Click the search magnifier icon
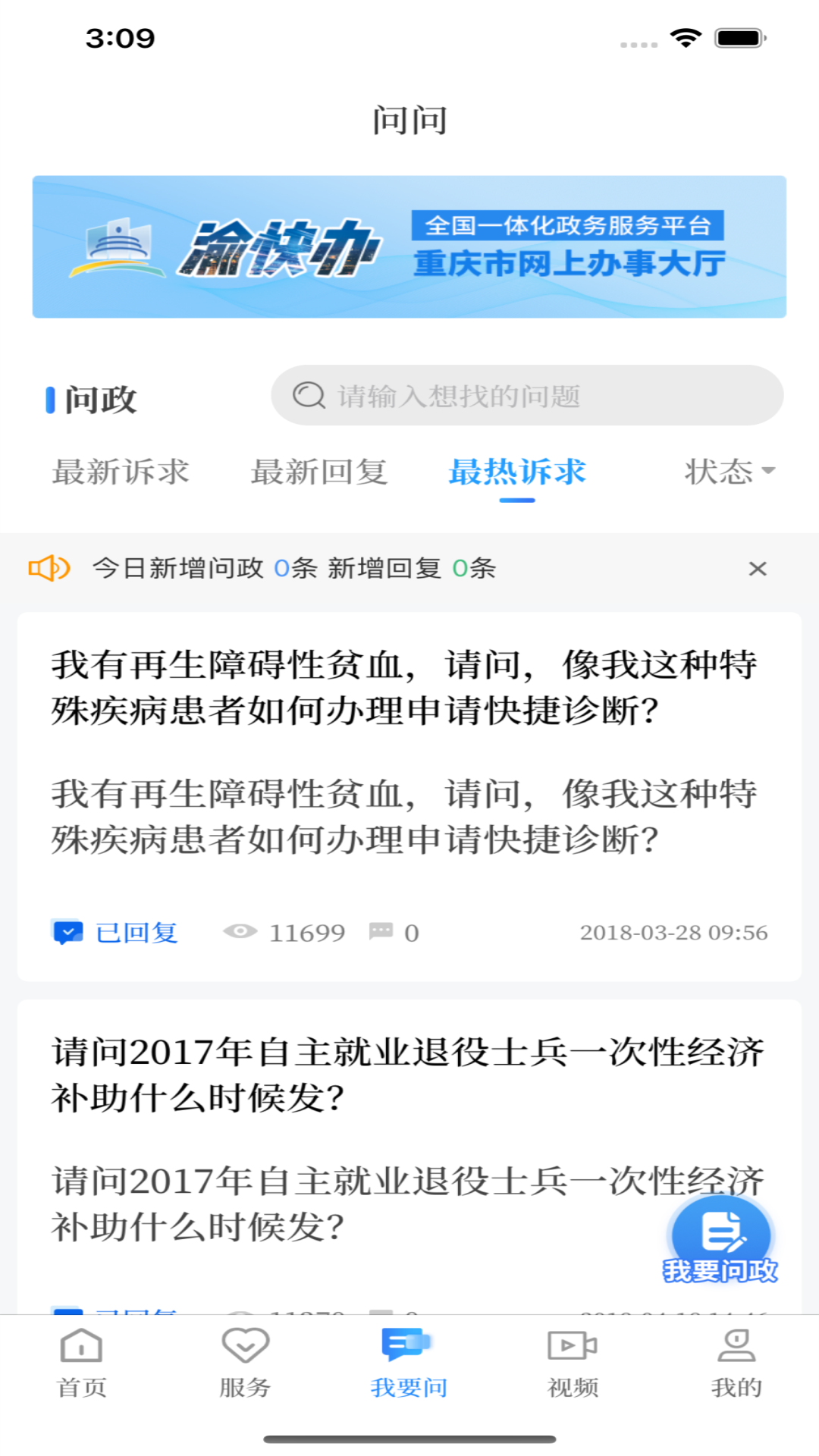The height and width of the screenshot is (1456, 819). (x=307, y=395)
